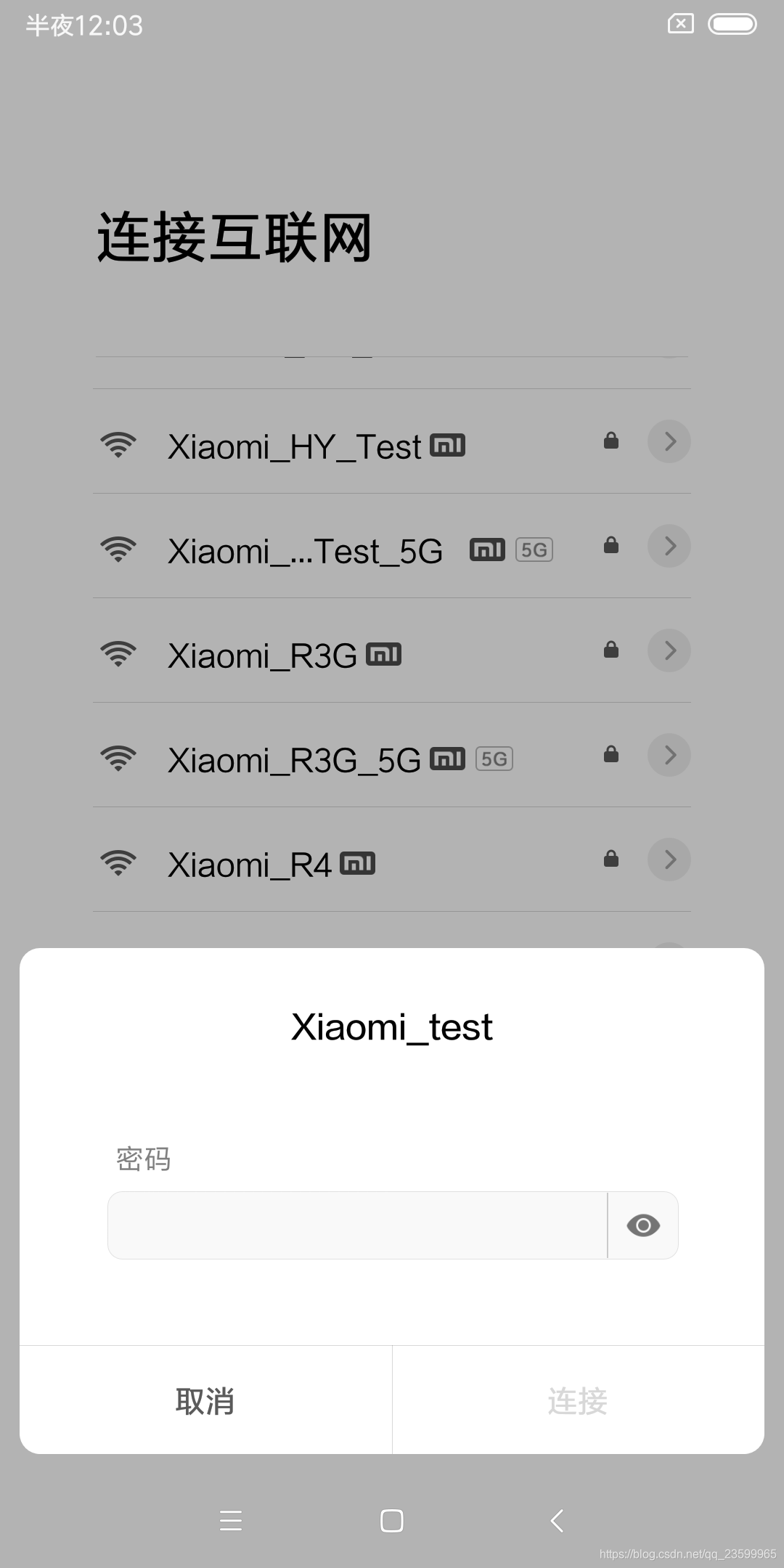Go to the system home button

point(392,1520)
